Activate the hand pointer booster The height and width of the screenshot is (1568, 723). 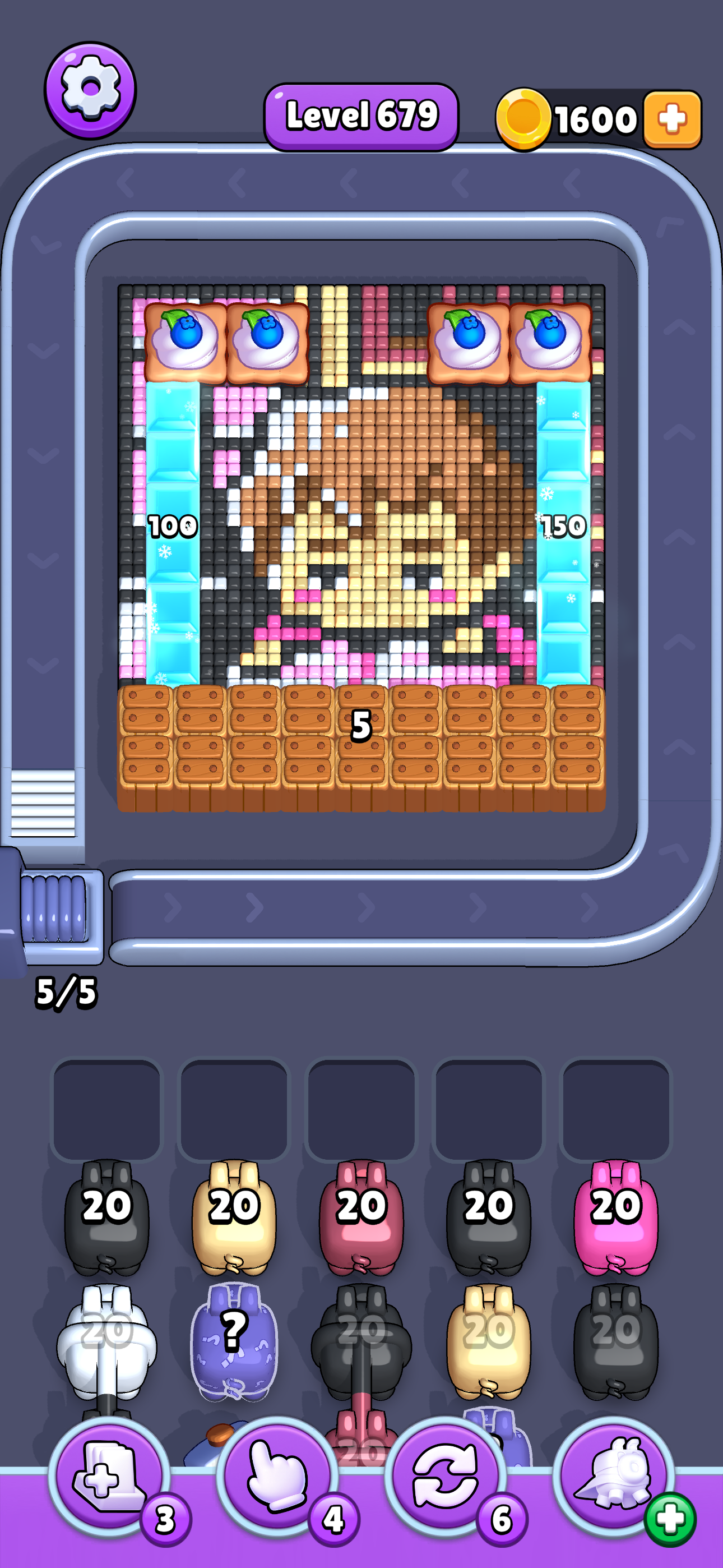tap(277, 1476)
